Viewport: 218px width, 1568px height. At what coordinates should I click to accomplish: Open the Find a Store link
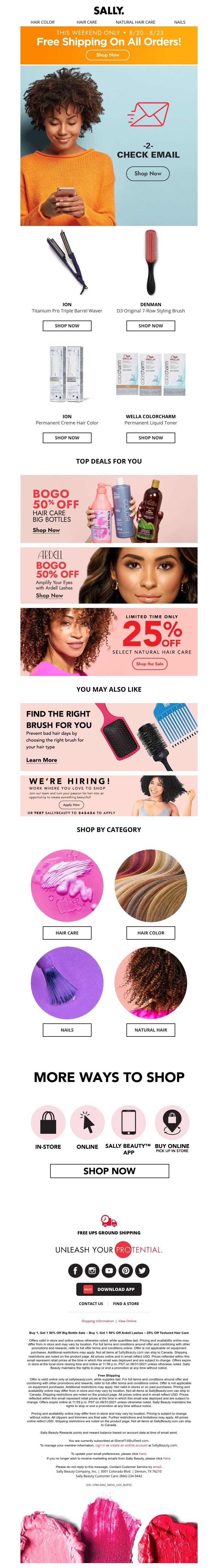pos(126,1304)
